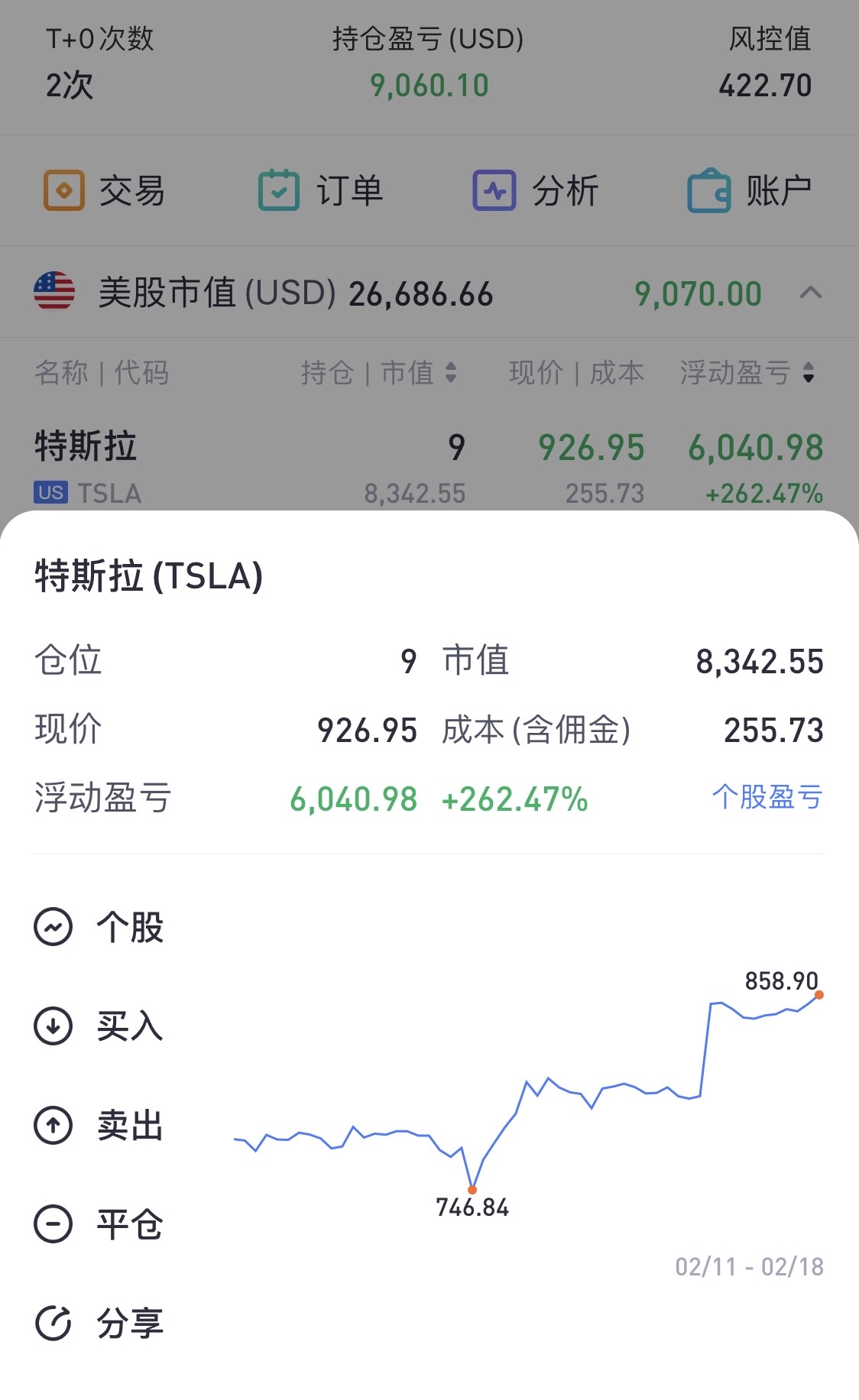Tap 买入 to buy Tesla shares
859x1400 pixels.
[x=99, y=1026]
